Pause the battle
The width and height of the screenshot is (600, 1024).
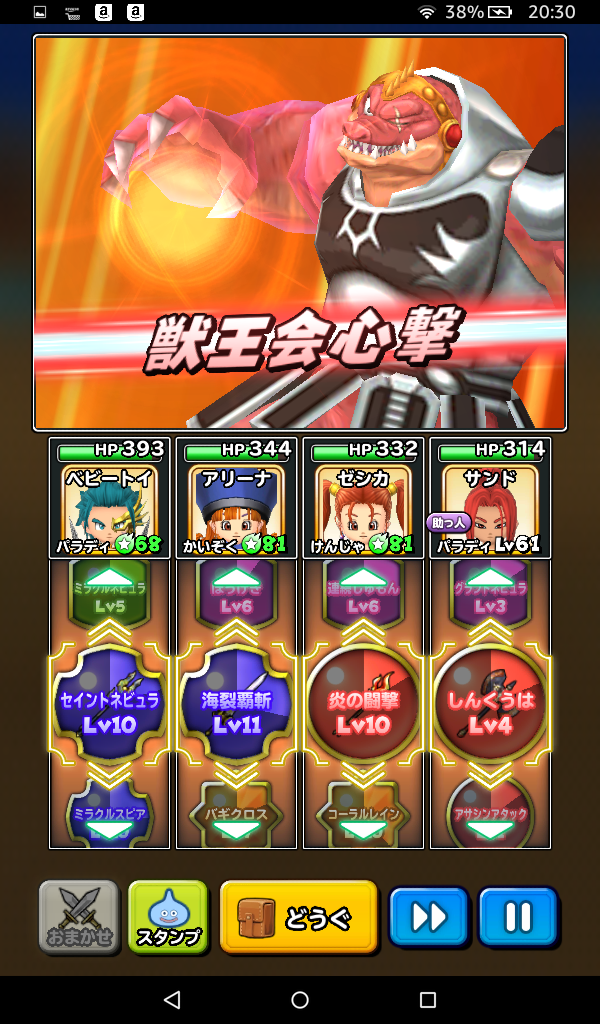517,916
